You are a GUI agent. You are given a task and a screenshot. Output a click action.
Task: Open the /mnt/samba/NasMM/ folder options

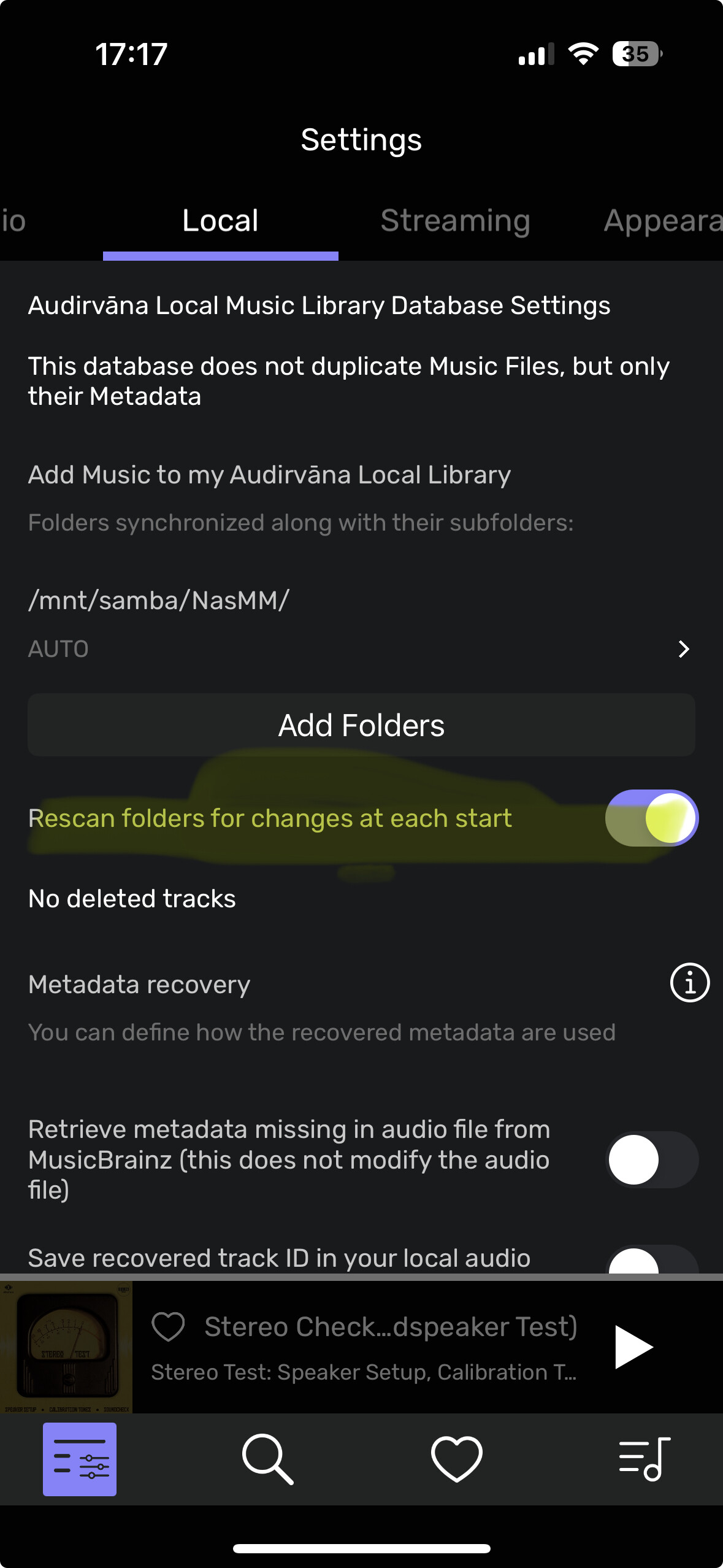point(361,624)
